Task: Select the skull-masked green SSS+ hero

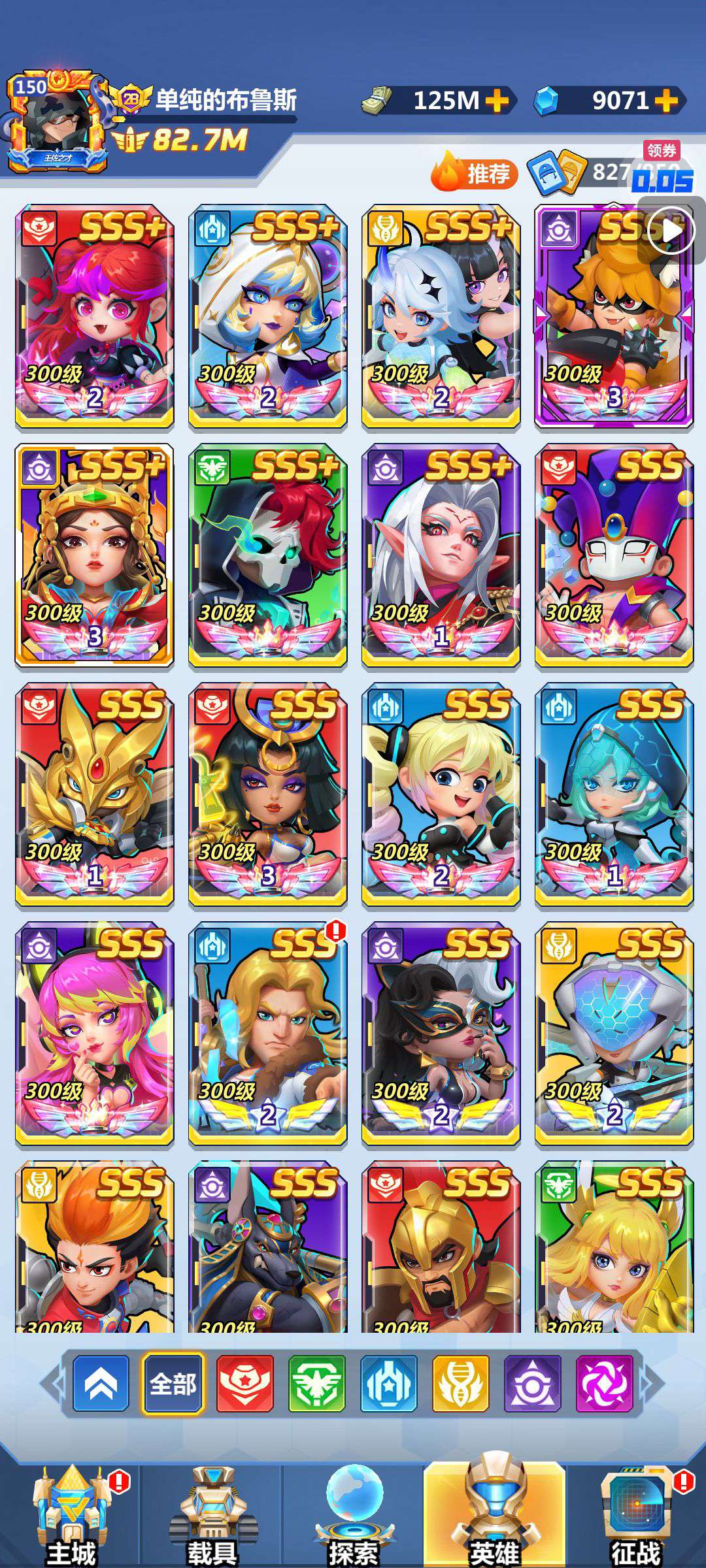Action: pos(267,556)
